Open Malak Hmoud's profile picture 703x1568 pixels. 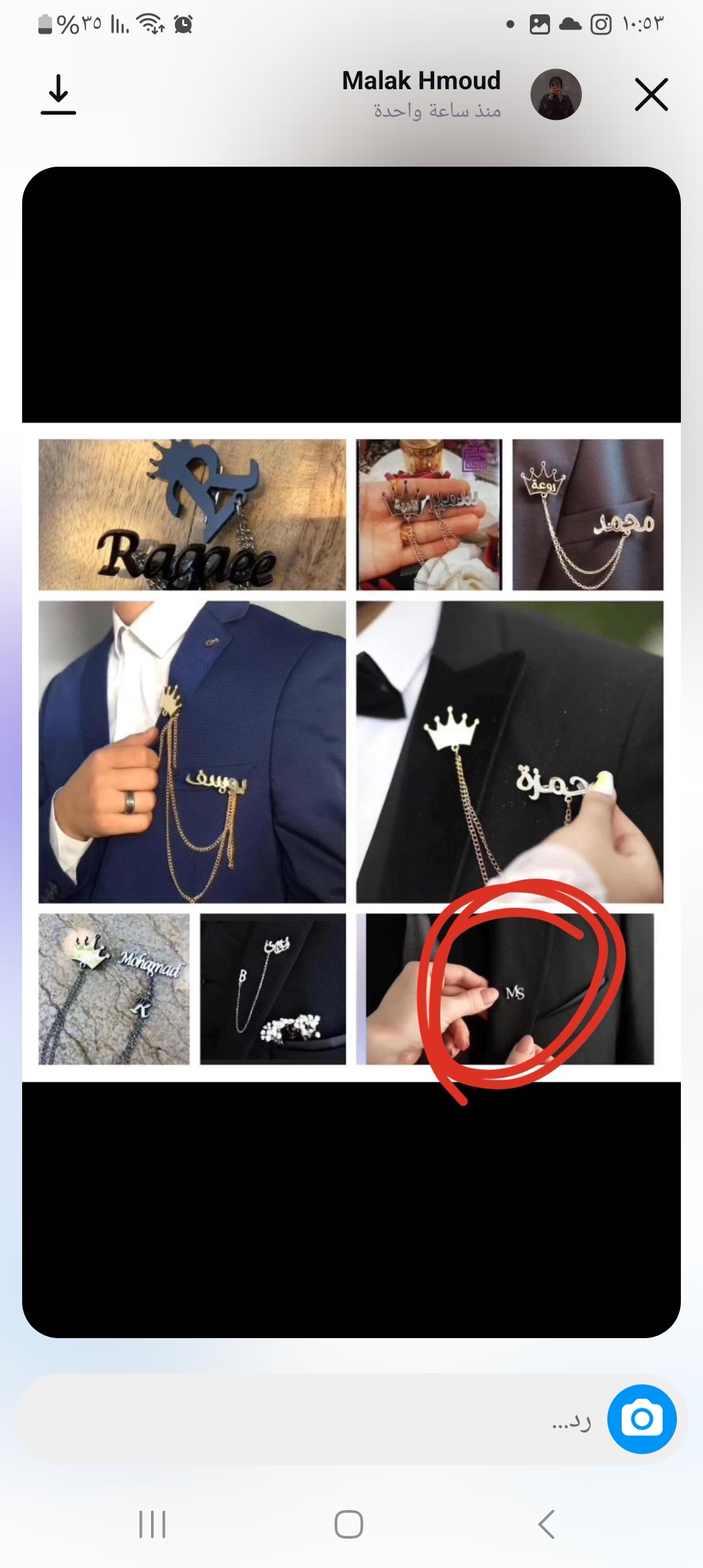(x=555, y=95)
